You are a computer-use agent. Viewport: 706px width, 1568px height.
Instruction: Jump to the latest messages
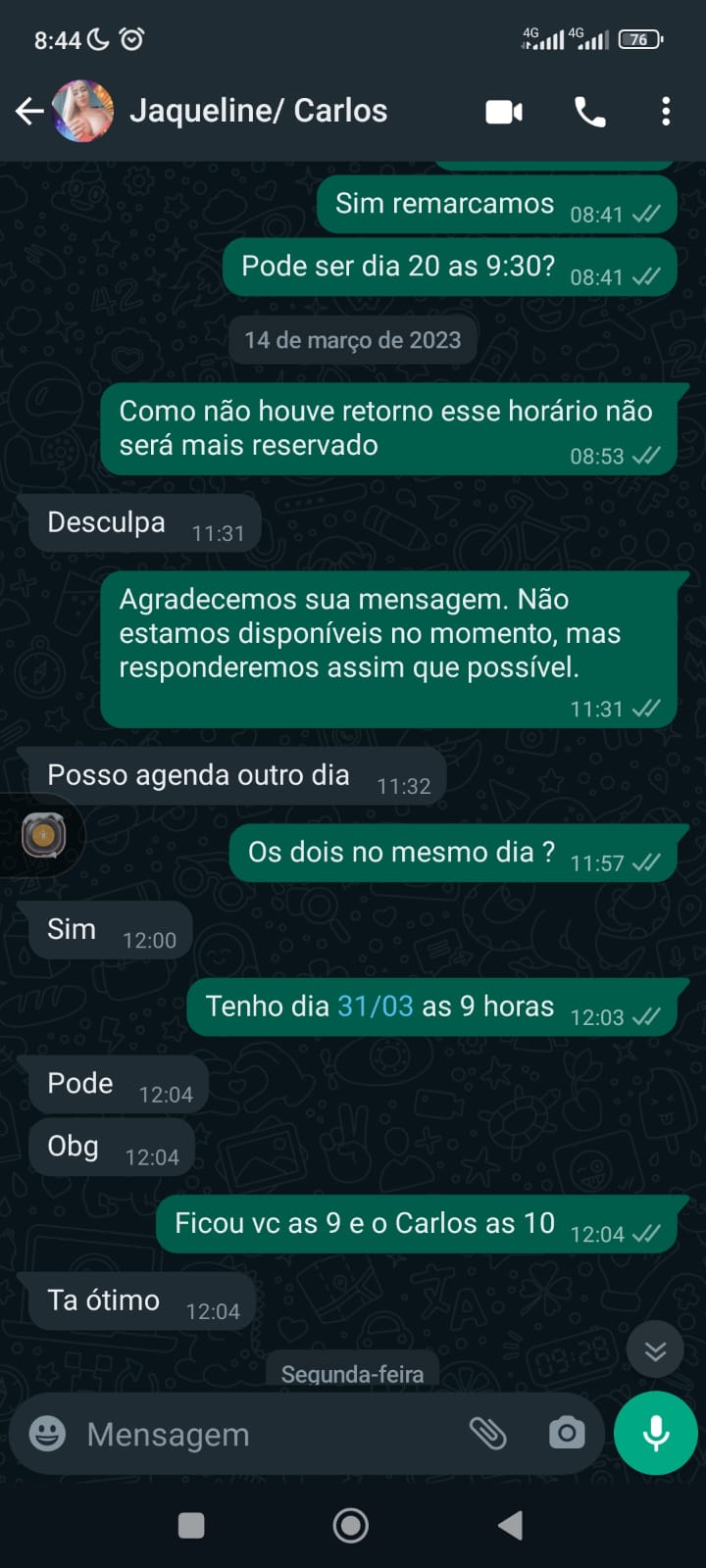click(655, 1351)
